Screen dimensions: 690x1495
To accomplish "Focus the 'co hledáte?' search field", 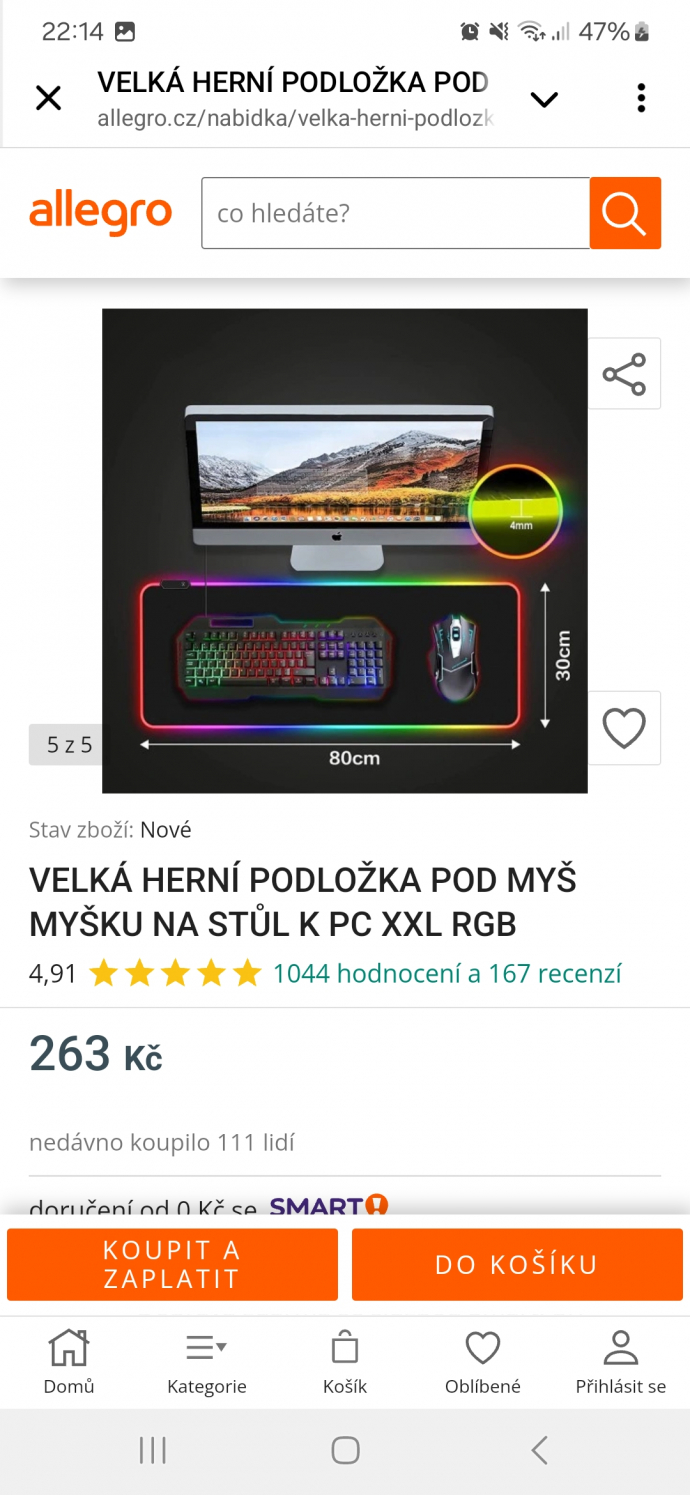I will coord(395,213).
